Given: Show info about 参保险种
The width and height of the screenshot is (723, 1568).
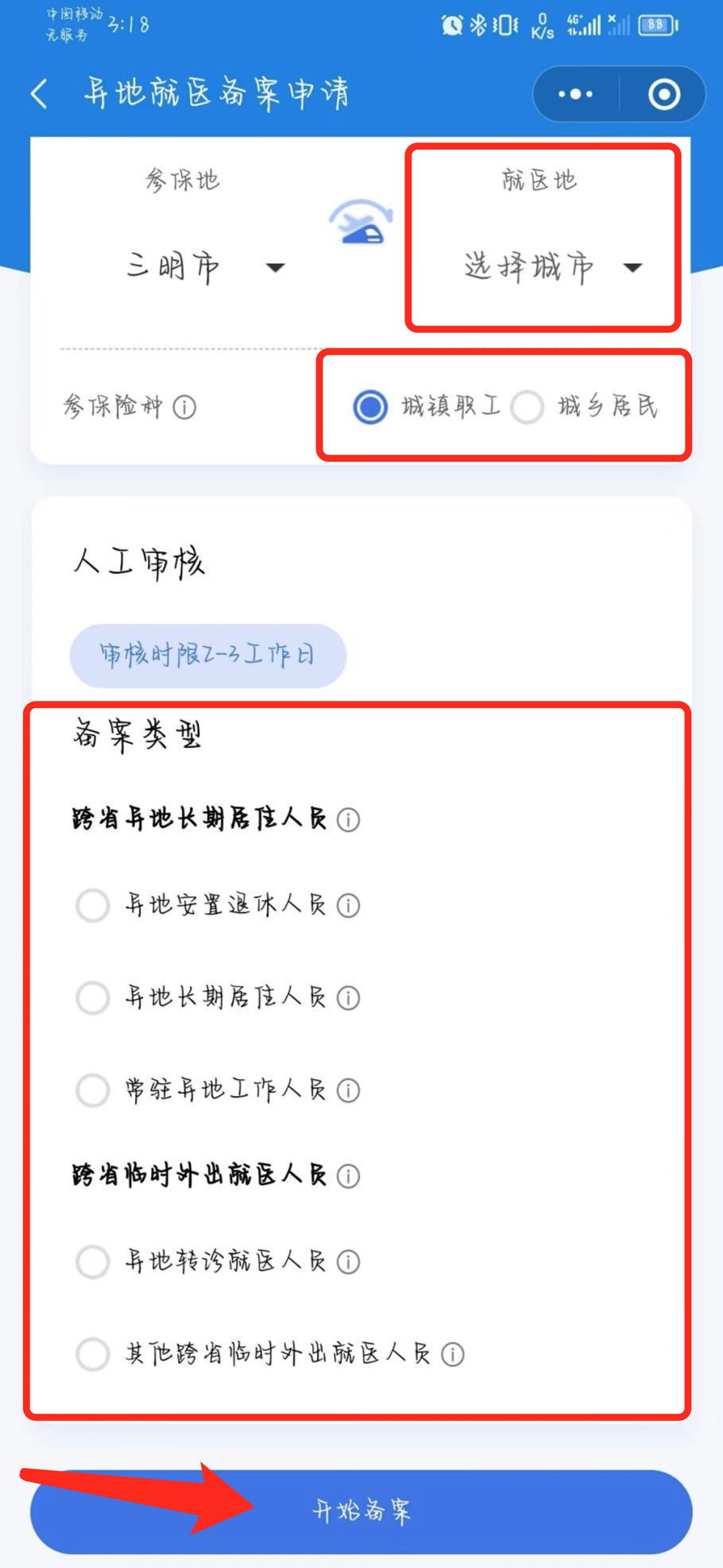Looking at the screenshot, I should (x=185, y=408).
